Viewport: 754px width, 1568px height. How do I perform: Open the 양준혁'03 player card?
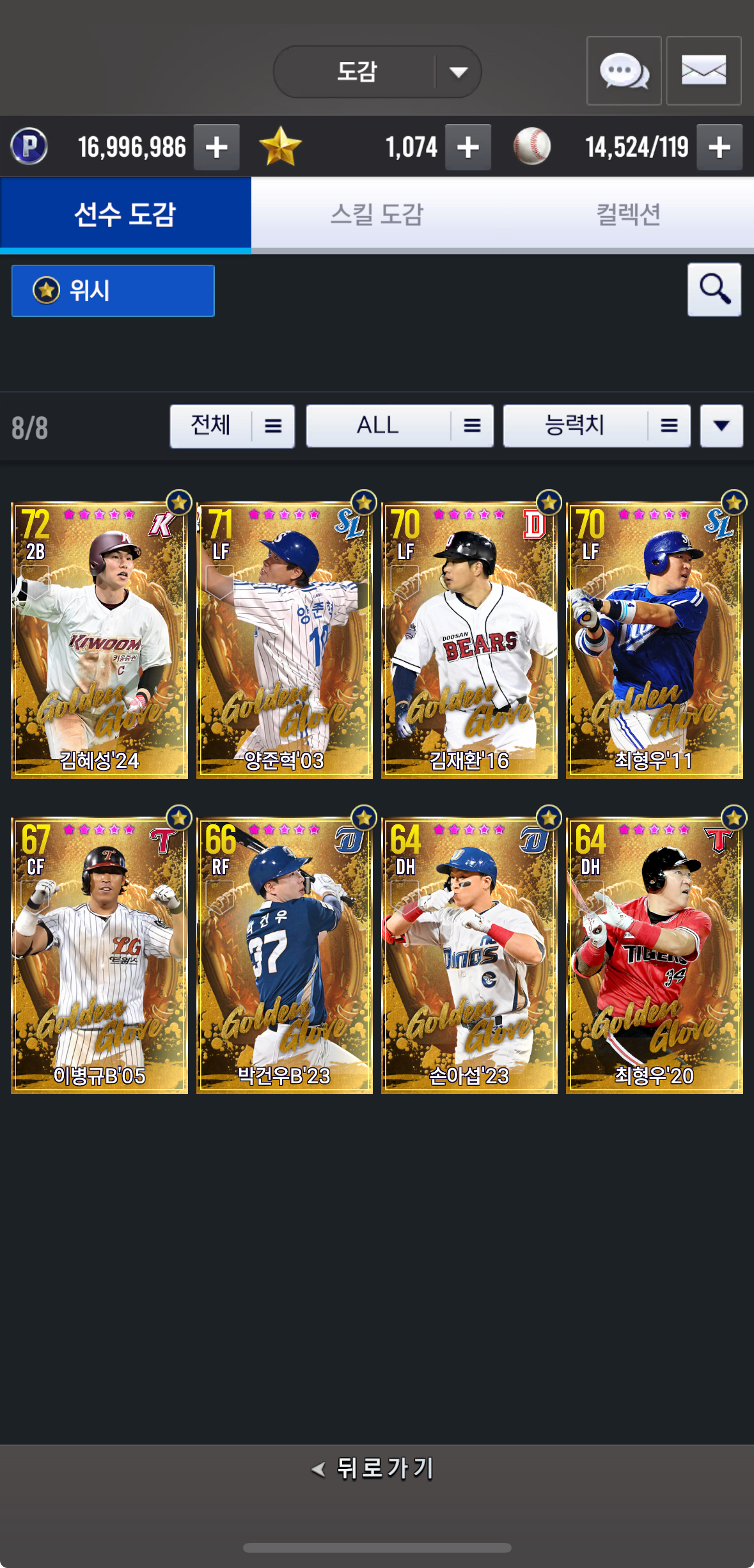tap(285, 641)
